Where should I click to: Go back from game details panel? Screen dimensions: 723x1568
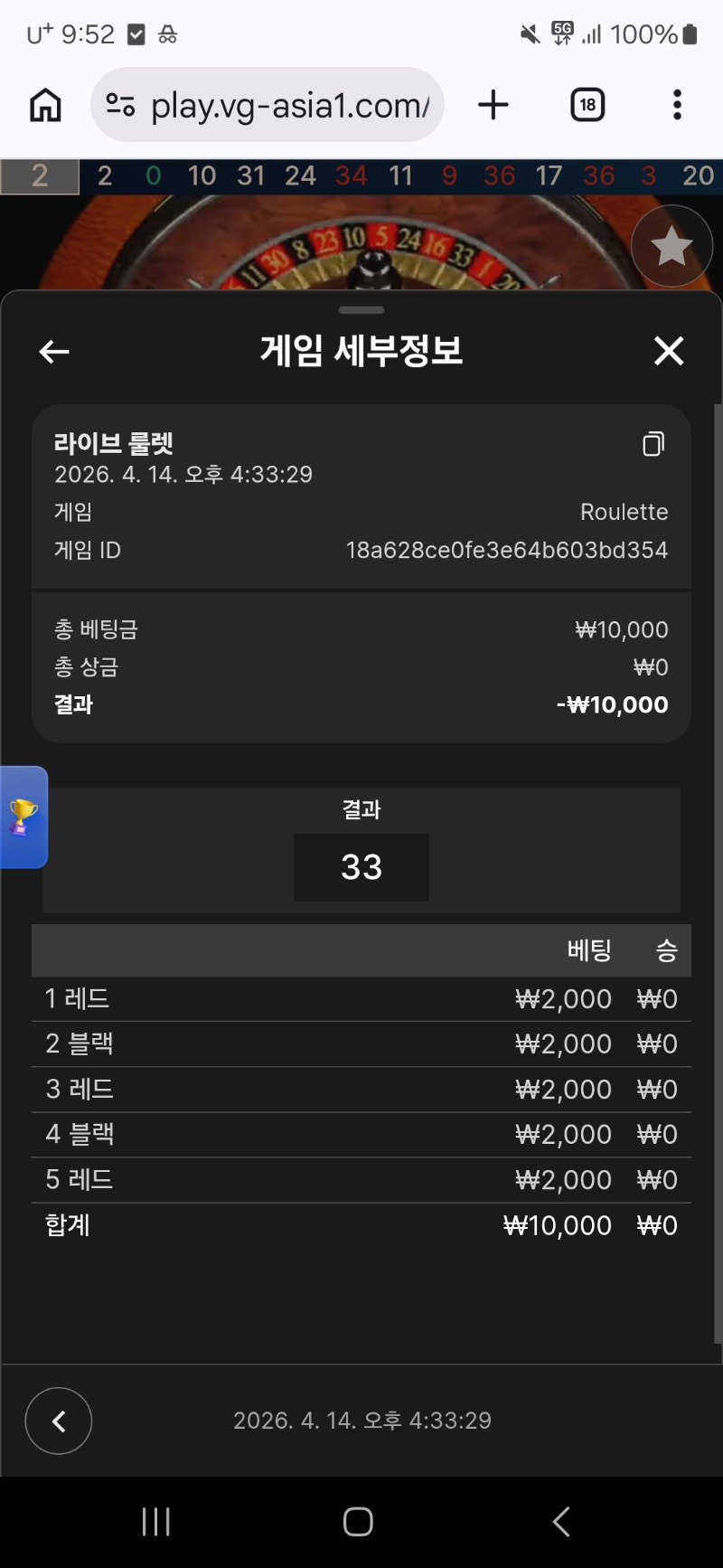(x=54, y=351)
